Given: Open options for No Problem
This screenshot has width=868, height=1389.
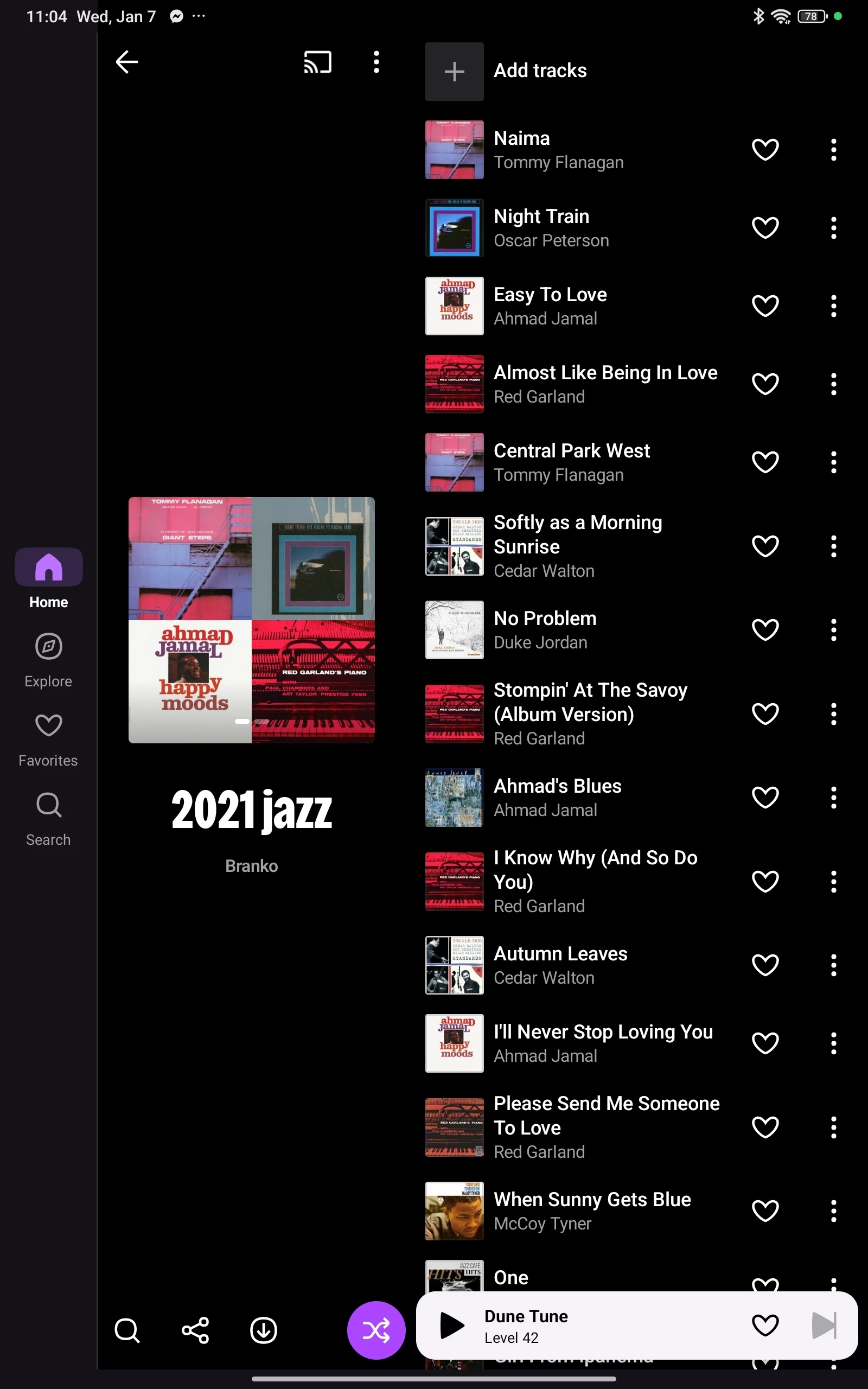Looking at the screenshot, I should (x=833, y=629).
